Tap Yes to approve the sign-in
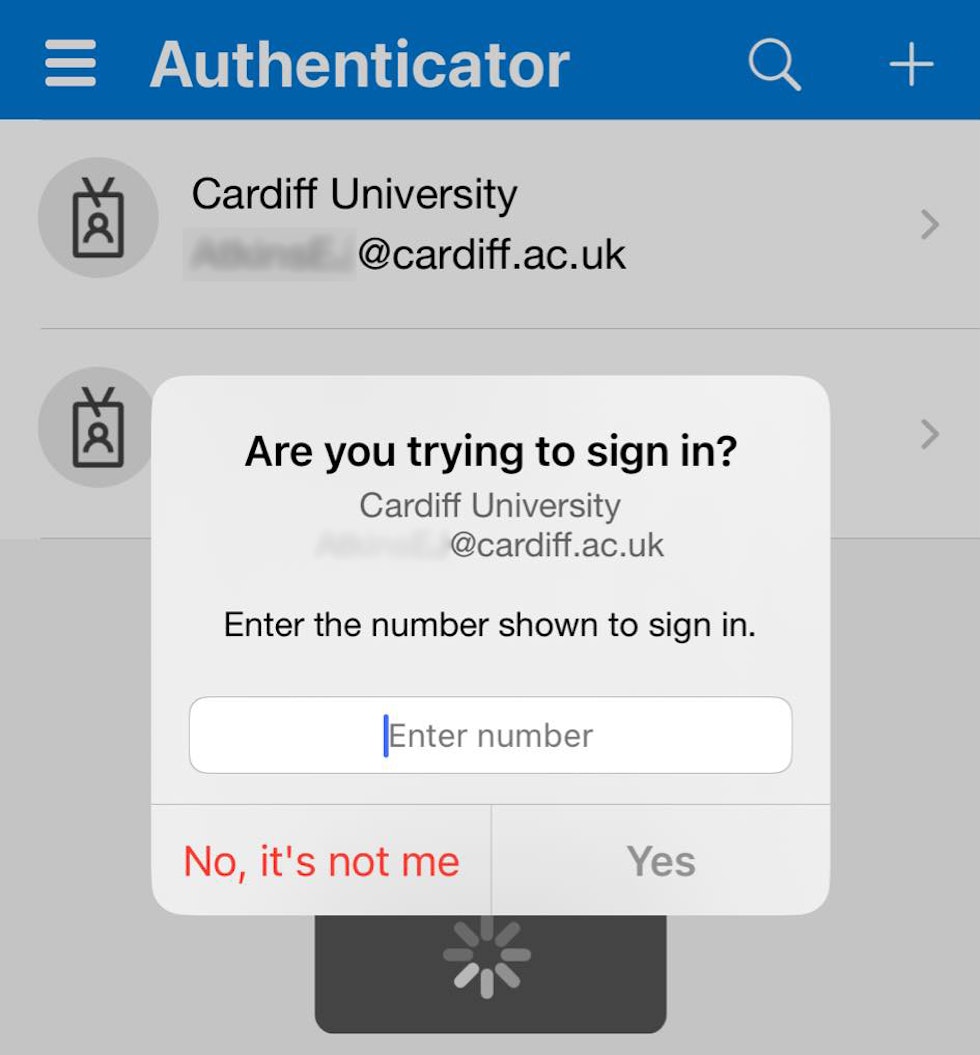Image resolution: width=980 pixels, height=1055 pixels. (x=660, y=860)
